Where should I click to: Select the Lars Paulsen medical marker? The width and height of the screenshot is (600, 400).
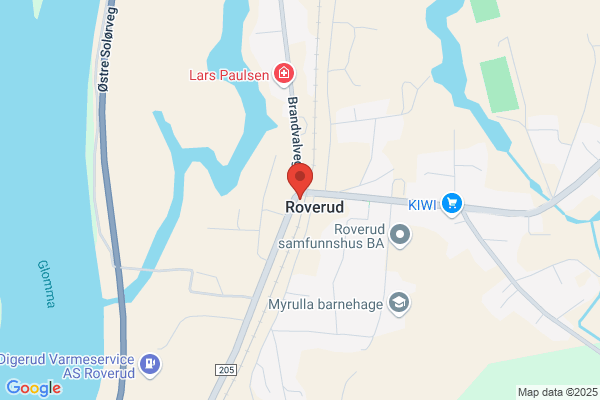(x=284, y=74)
